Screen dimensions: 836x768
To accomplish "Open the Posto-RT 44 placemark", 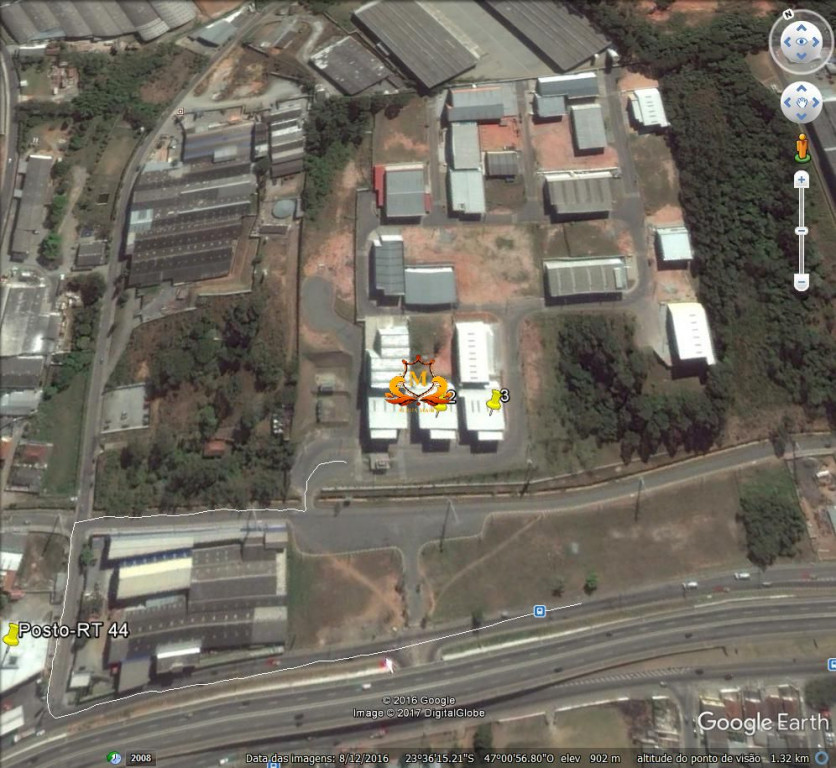I will point(11,633).
